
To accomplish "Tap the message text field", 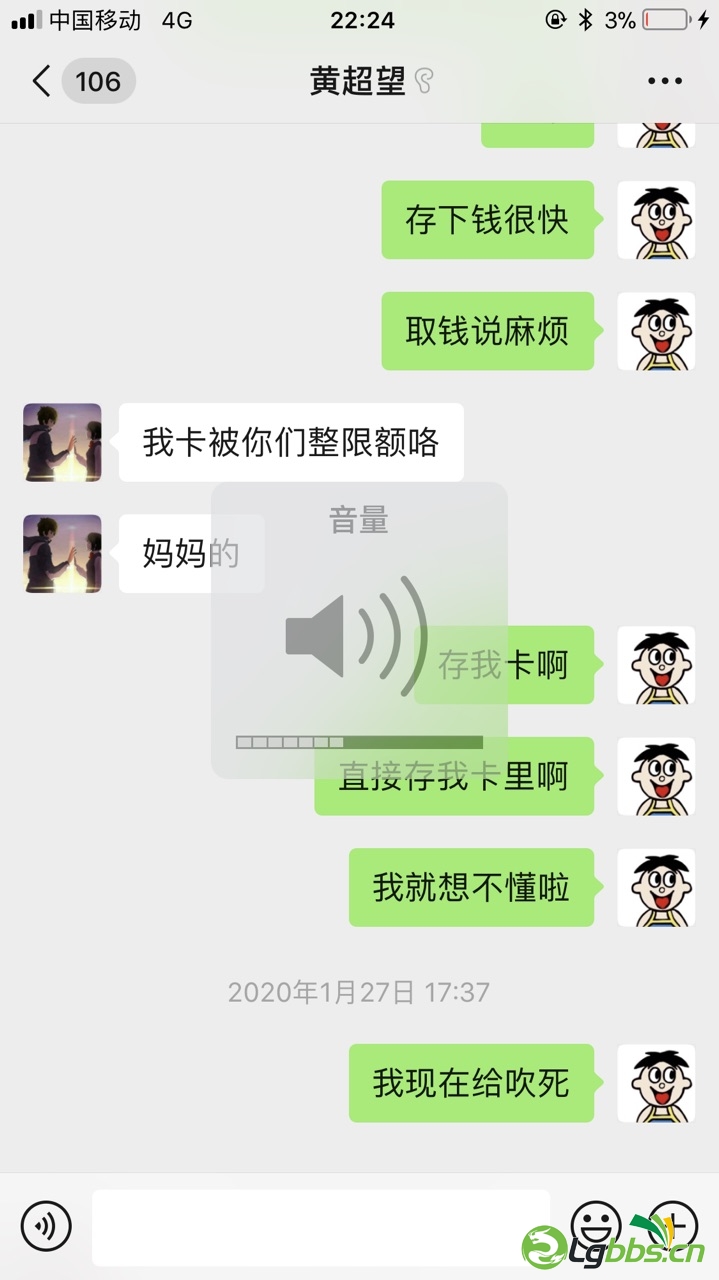I will pyautogui.click(x=320, y=1225).
